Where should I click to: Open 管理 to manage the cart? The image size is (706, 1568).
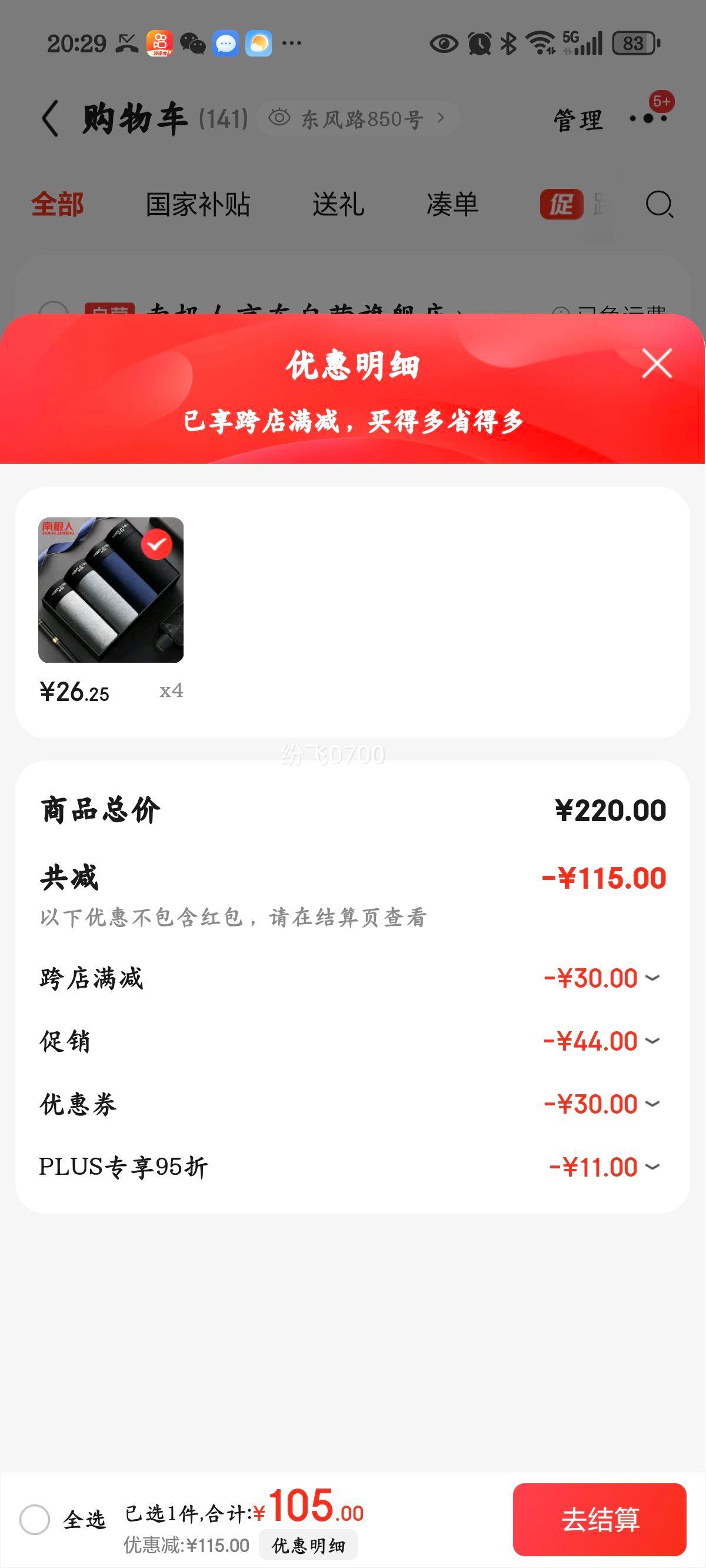coord(578,119)
